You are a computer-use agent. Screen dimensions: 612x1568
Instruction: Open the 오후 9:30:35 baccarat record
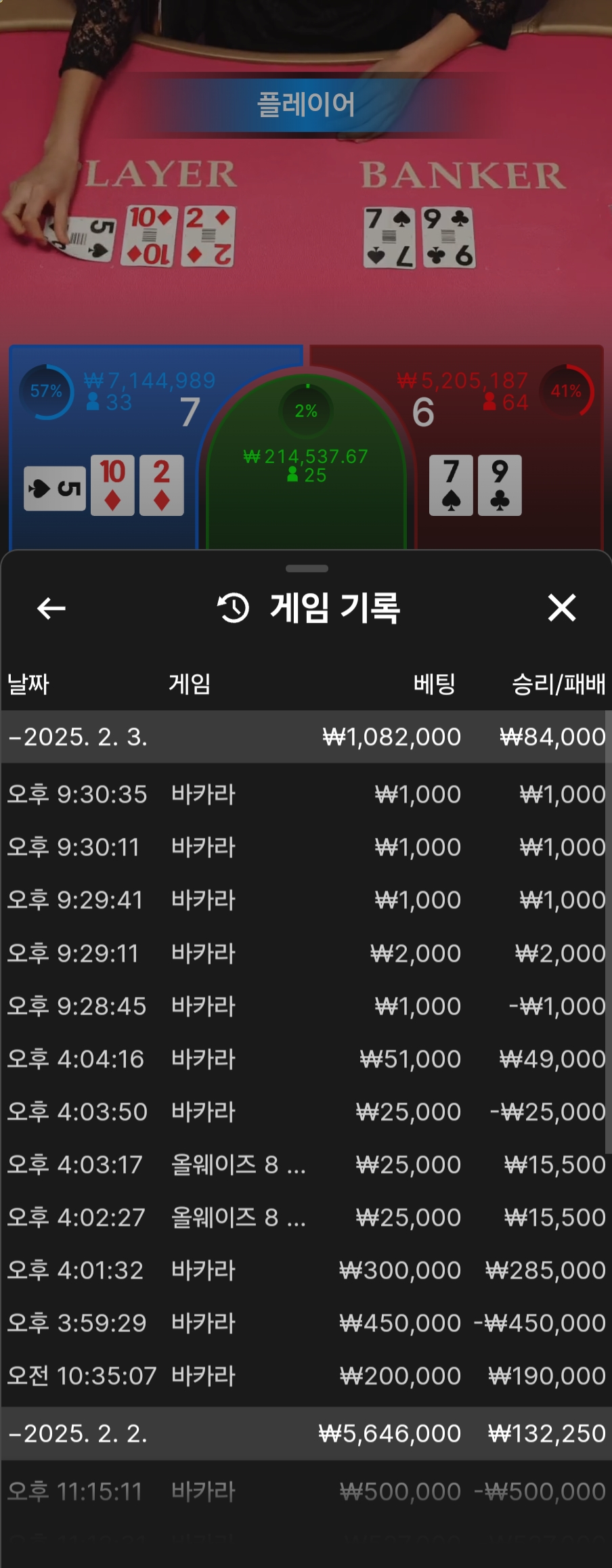tap(305, 794)
